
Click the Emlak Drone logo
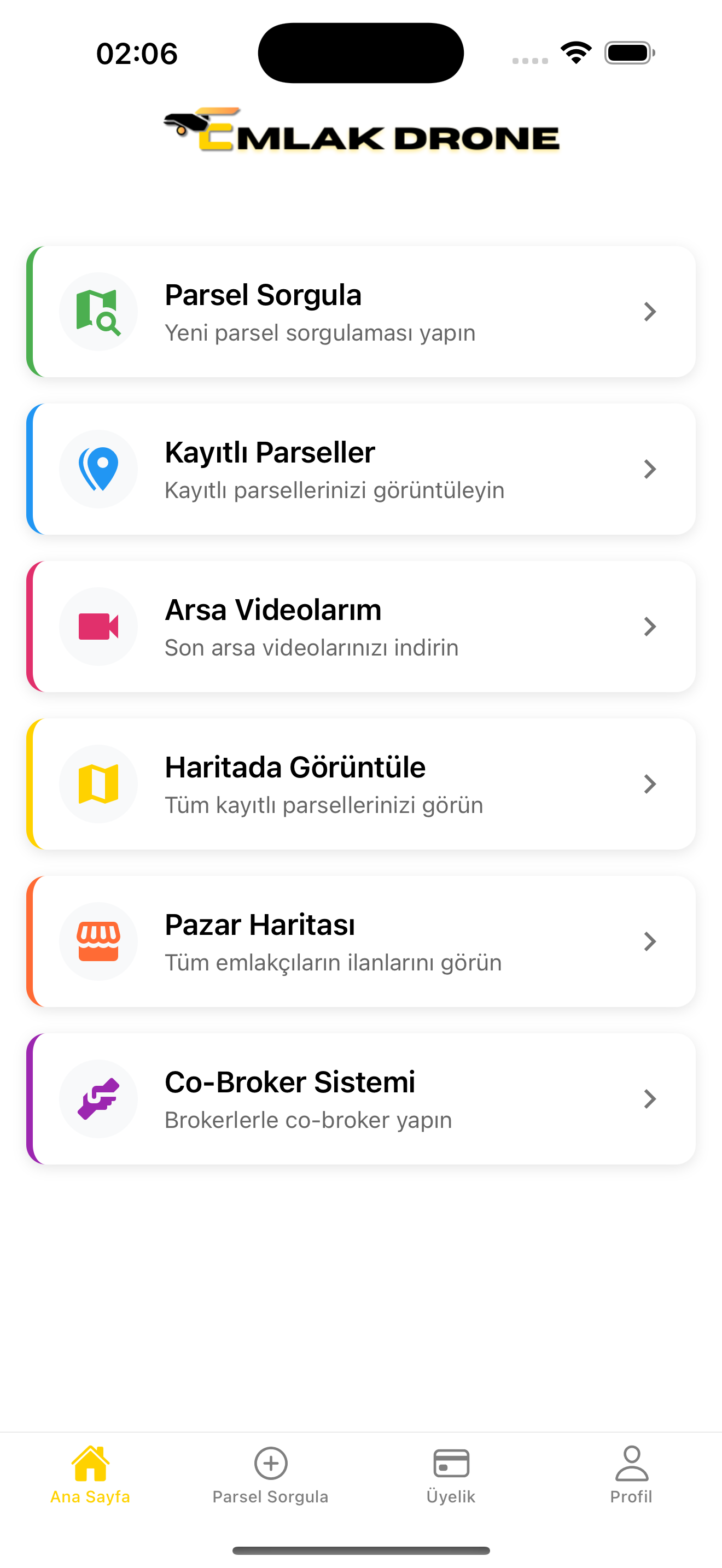click(361, 131)
